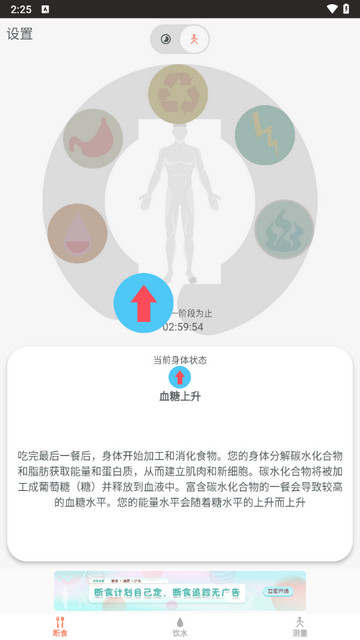
Task: Switch to the 断食 tab
Action: coord(60,627)
